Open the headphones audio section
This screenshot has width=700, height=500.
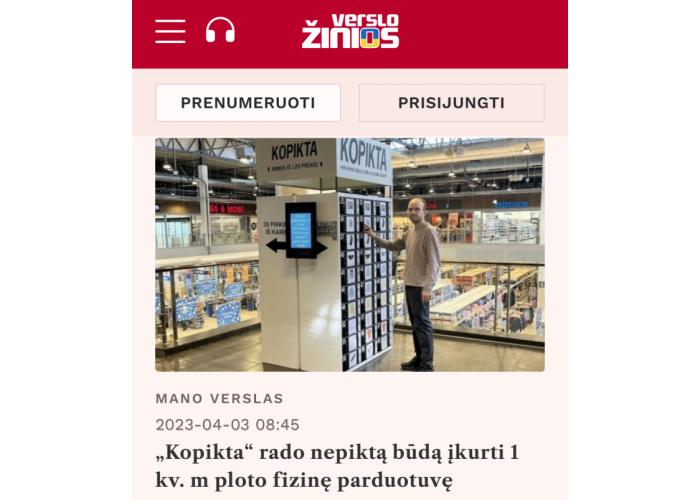pyautogui.click(x=220, y=32)
